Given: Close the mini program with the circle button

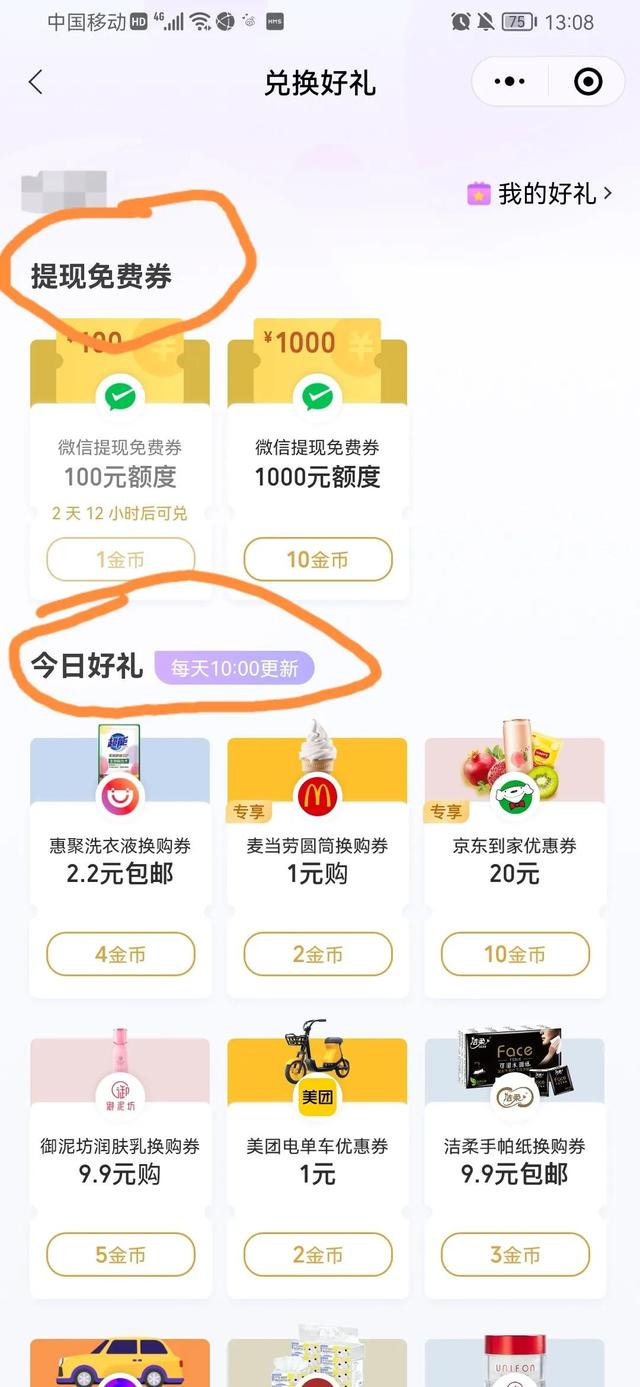Looking at the screenshot, I should (588, 82).
